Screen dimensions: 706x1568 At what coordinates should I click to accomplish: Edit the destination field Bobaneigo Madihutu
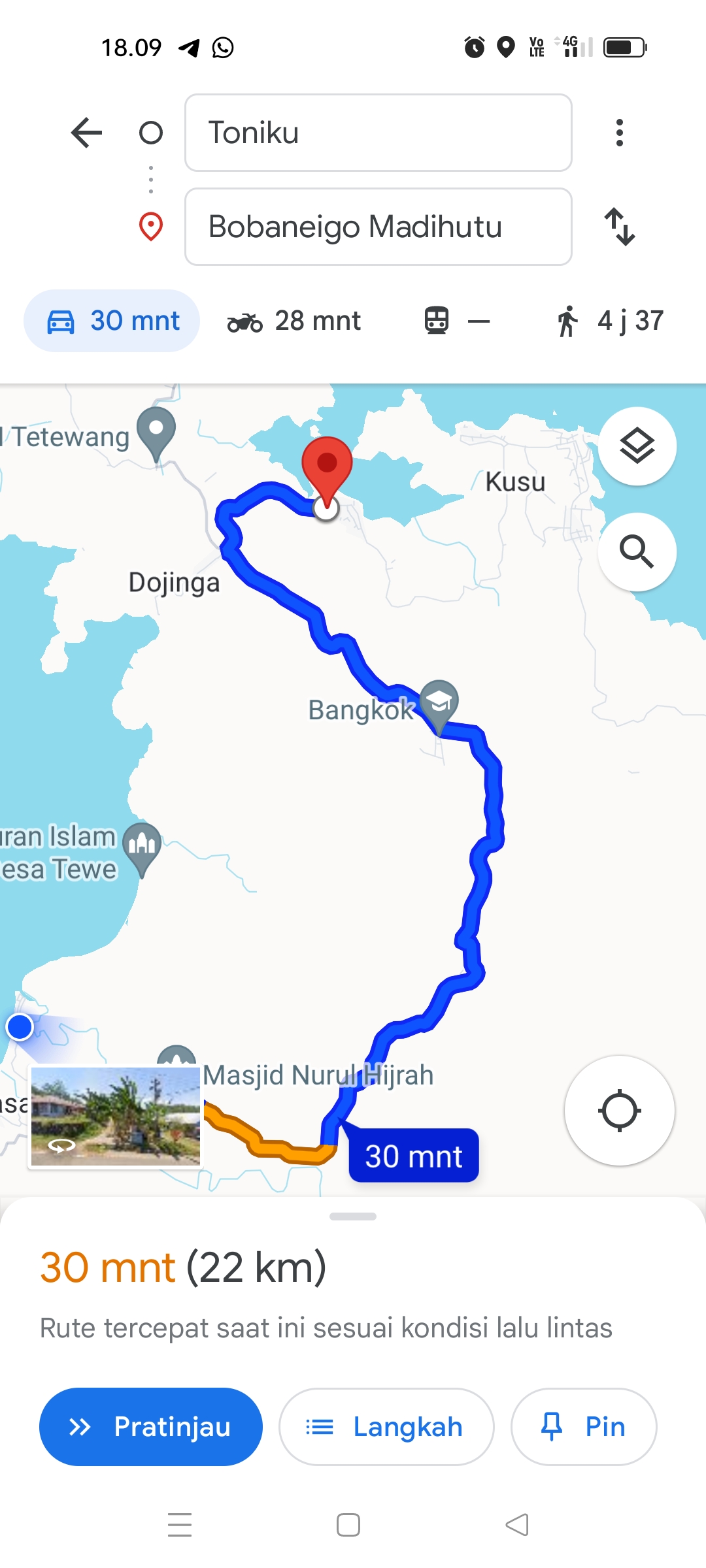tap(378, 227)
